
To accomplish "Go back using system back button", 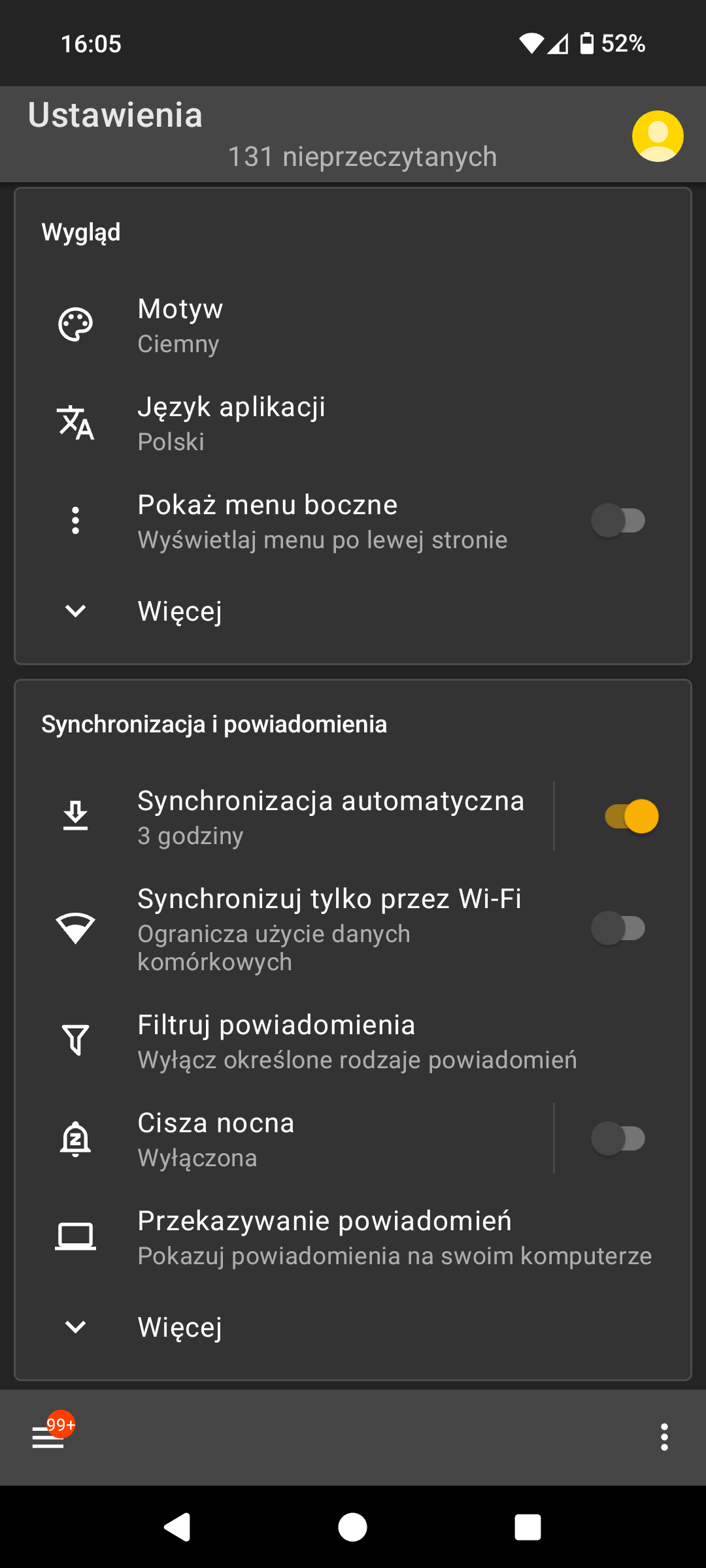I will click(176, 1527).
